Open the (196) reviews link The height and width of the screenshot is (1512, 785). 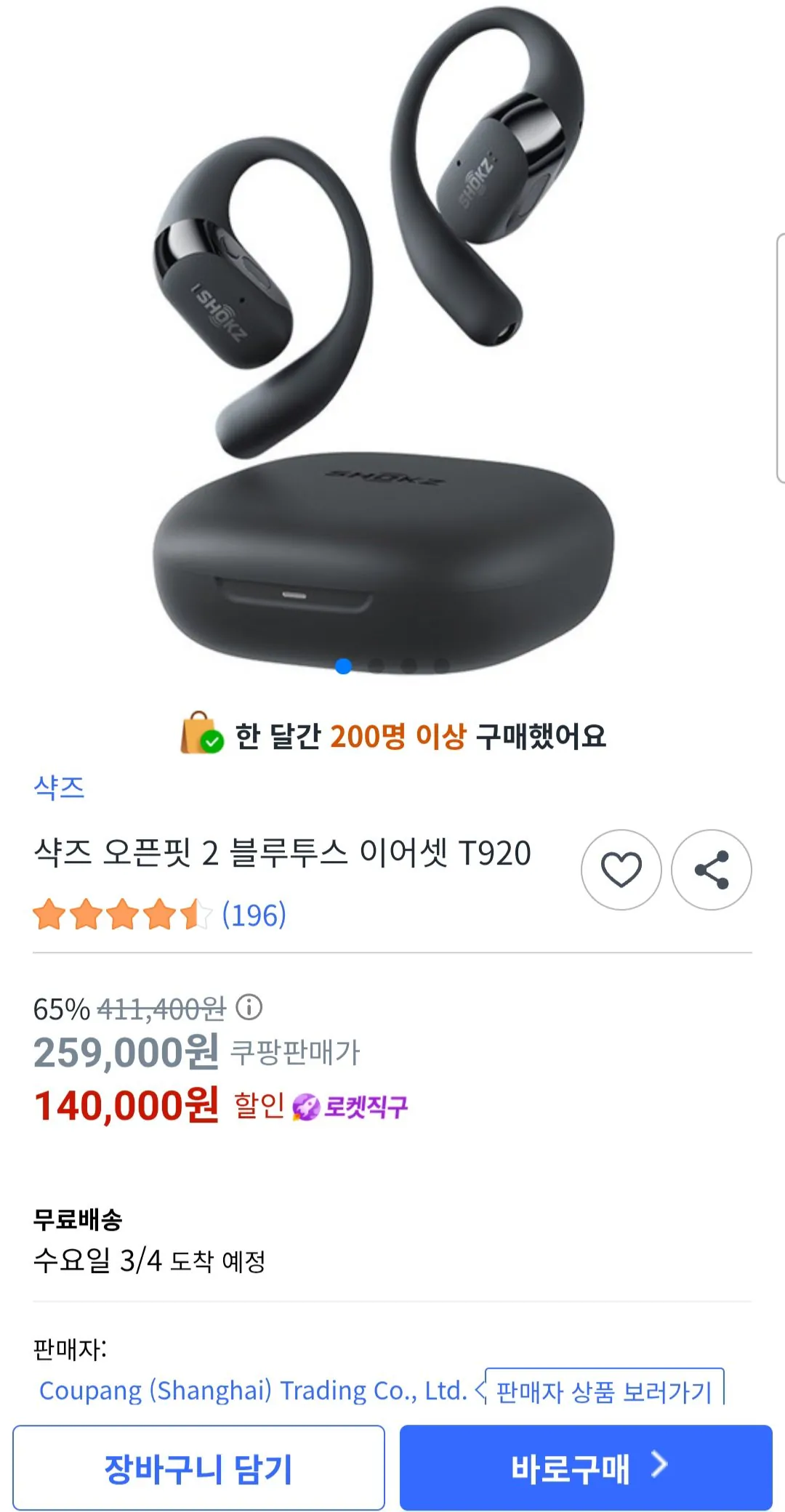click(x=254, y=915)
